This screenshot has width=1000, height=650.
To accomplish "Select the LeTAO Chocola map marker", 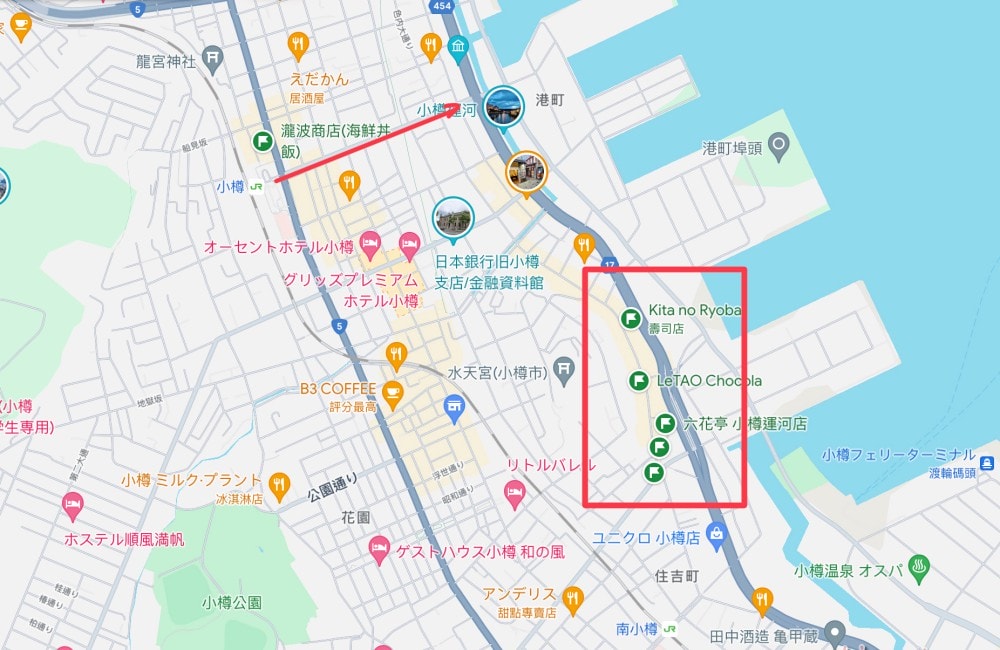I will [639, 381].
